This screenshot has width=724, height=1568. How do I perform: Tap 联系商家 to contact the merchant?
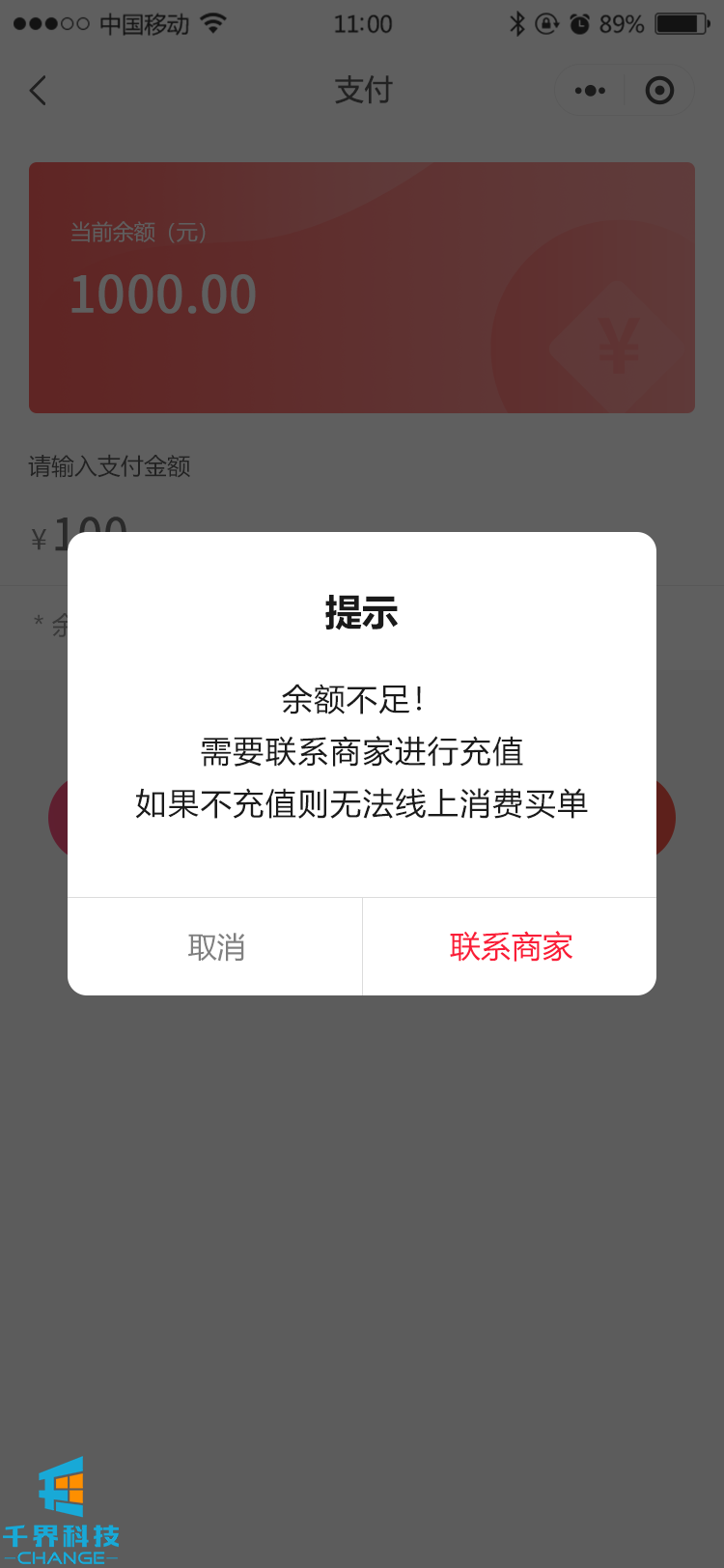[x=511, y=947]
